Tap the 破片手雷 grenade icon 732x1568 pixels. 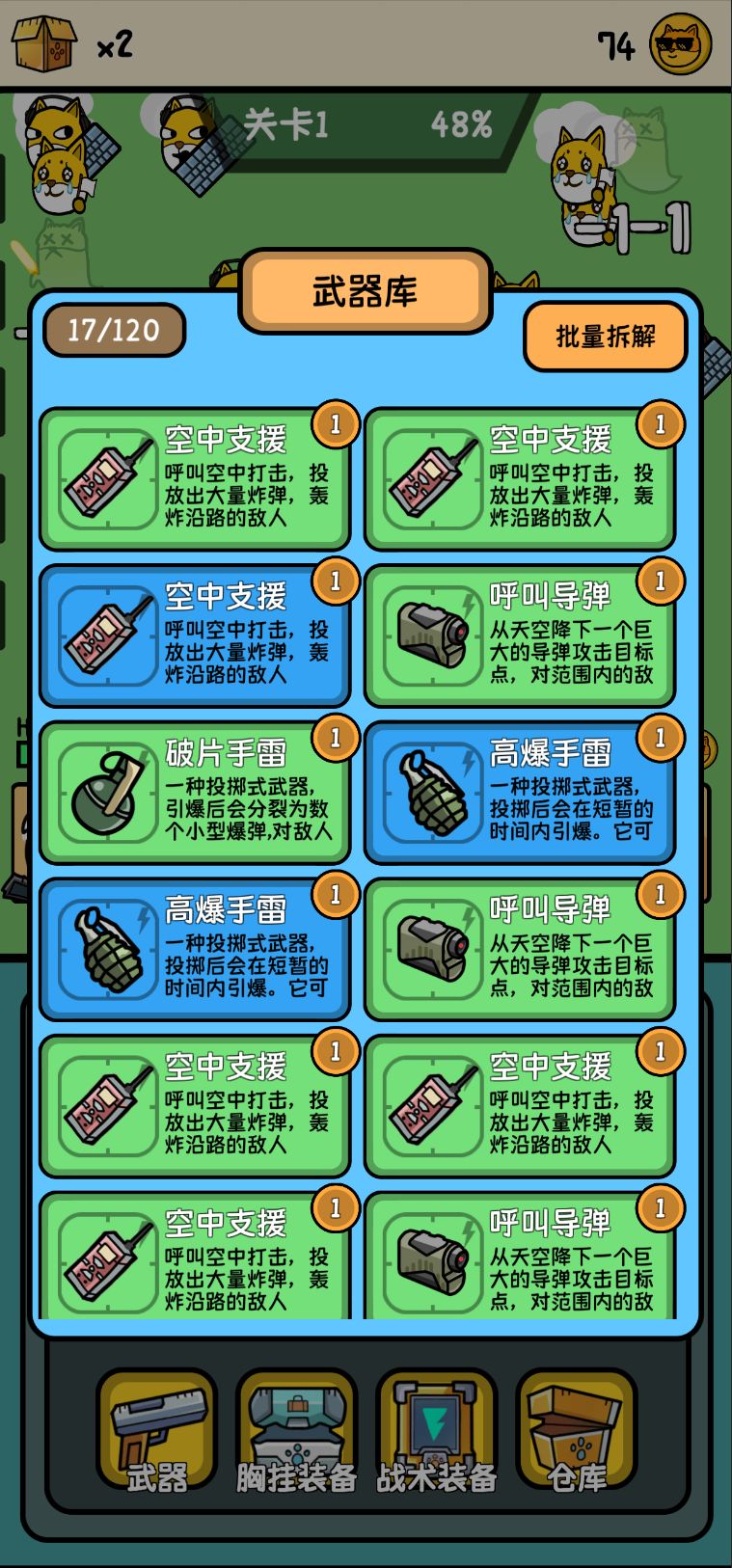pyautogui.click(x=106, y=793)
